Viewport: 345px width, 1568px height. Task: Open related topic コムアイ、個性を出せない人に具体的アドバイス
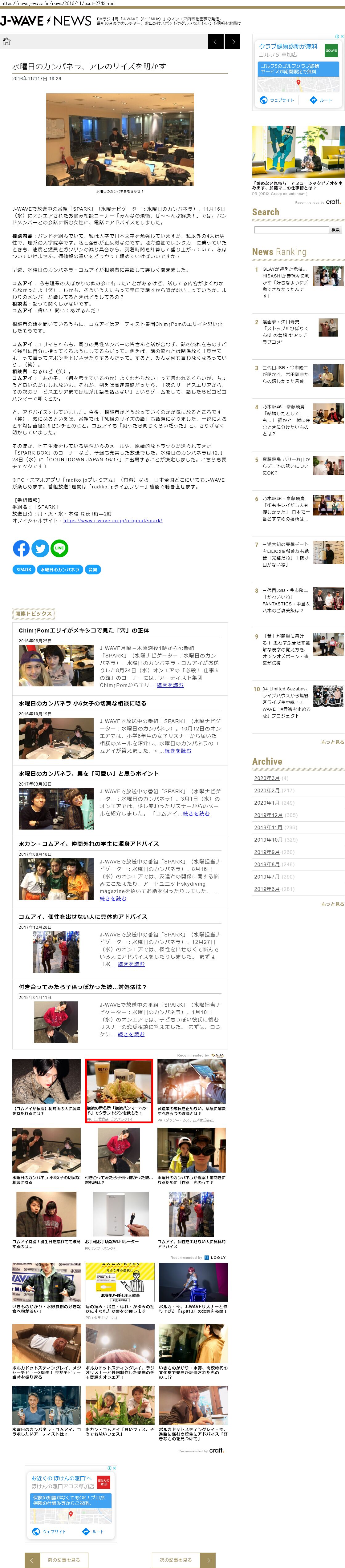click(83, 917)
